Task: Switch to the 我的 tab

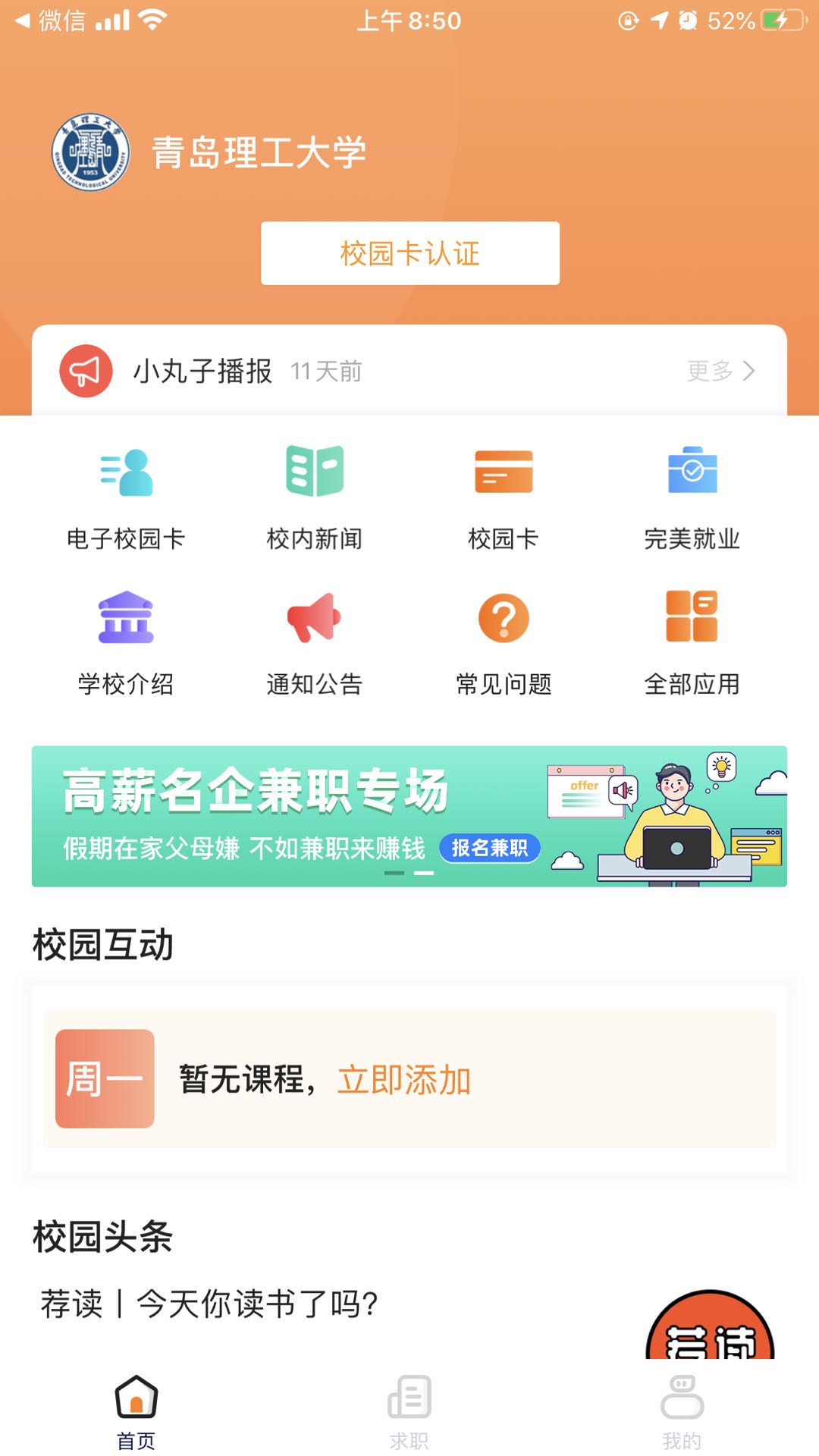Action: coord(682,1410)
